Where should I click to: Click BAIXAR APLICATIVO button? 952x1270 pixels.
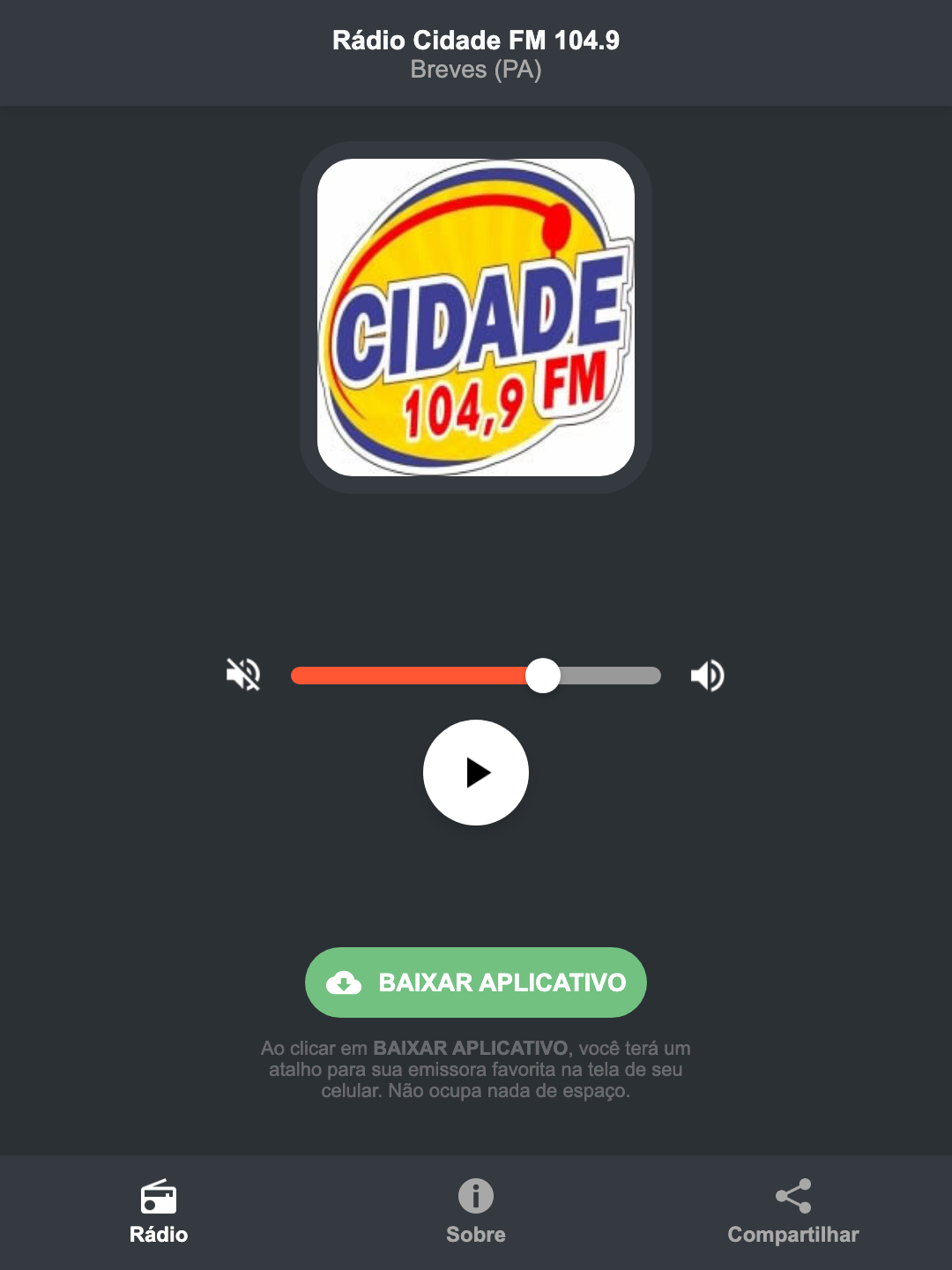pyautogui.click(x=475, y=982)
